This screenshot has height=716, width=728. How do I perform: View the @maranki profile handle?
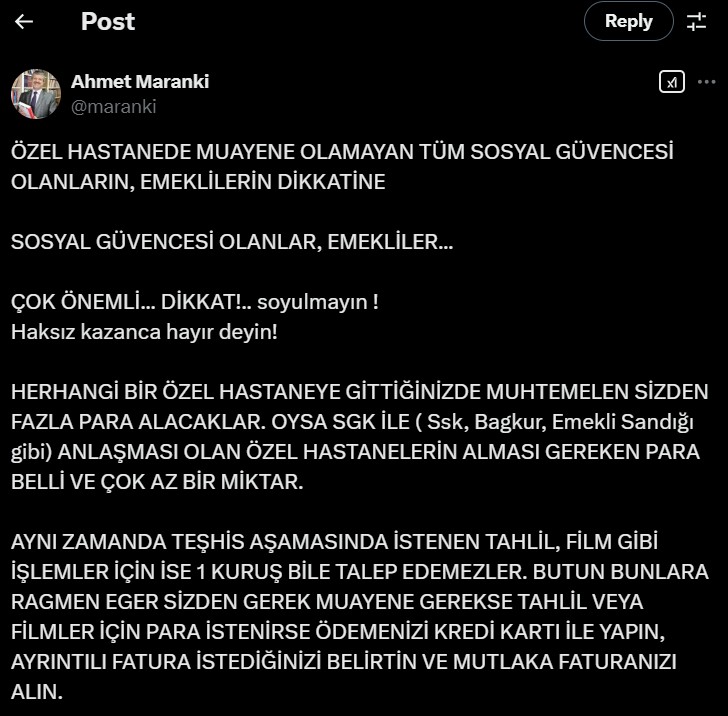click(x=113, y=106)
